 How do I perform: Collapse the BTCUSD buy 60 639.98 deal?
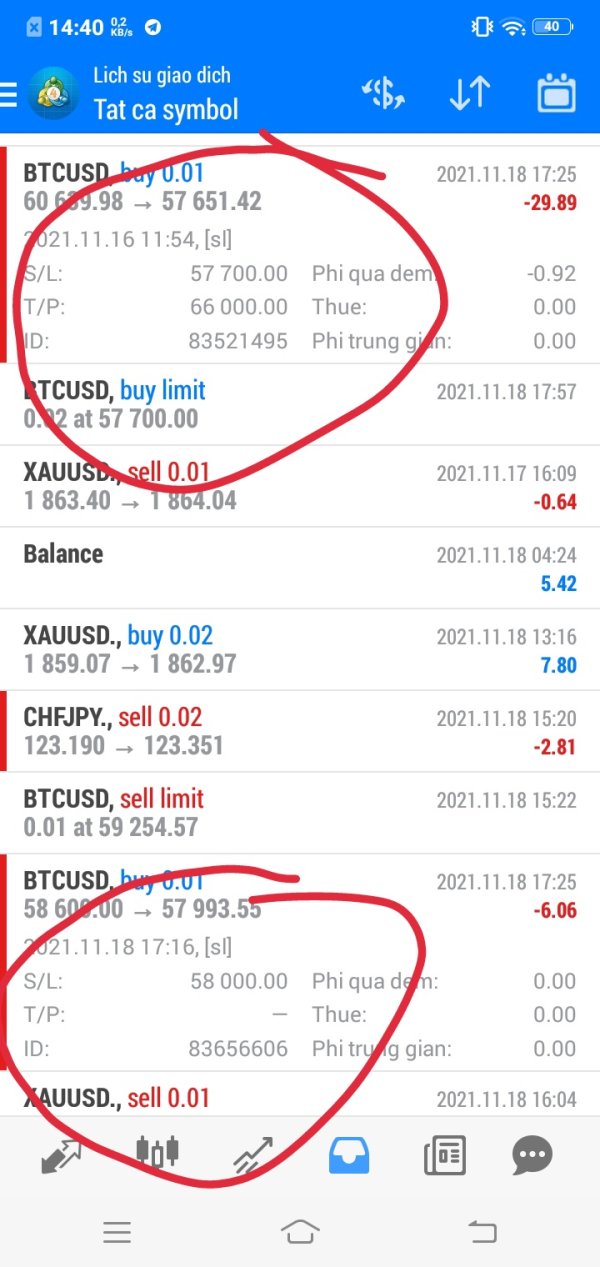[300, 255]
